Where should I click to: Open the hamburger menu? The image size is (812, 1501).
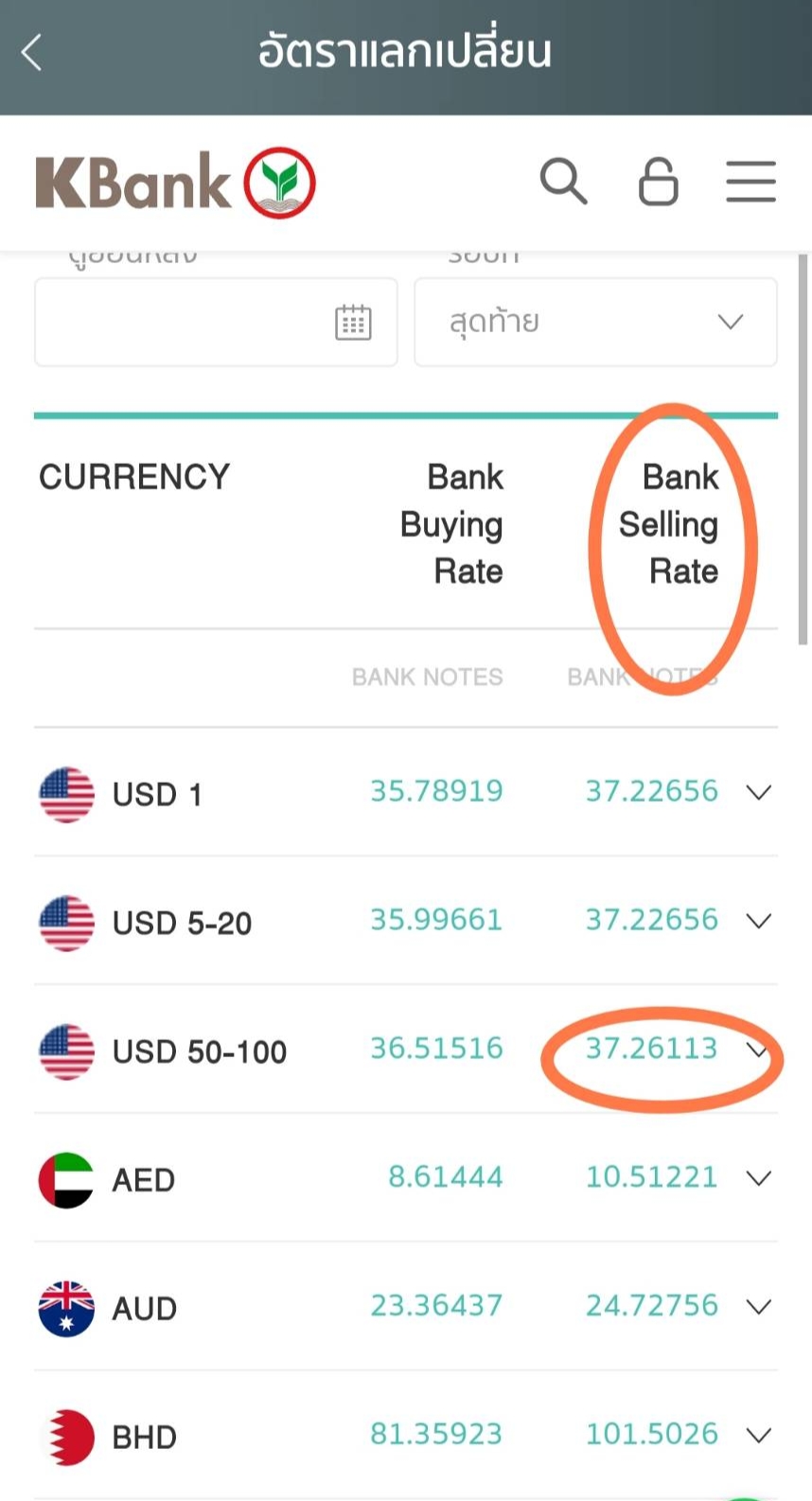pyautogui.click(x=750, y=181)
